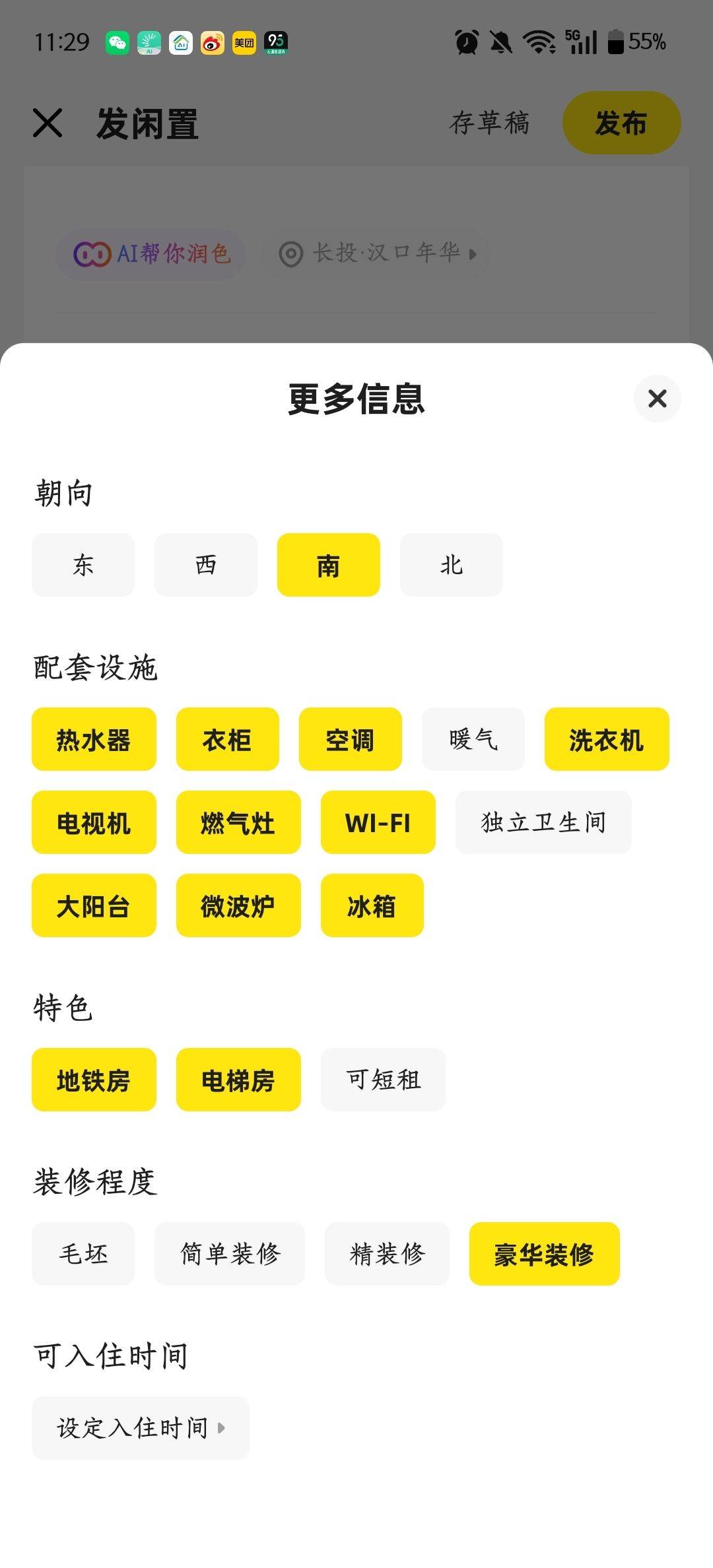The width and height of the screenshot is (713, 1568).
Task: Select 毛坯 as decoration level
Action: [83, 1254]
